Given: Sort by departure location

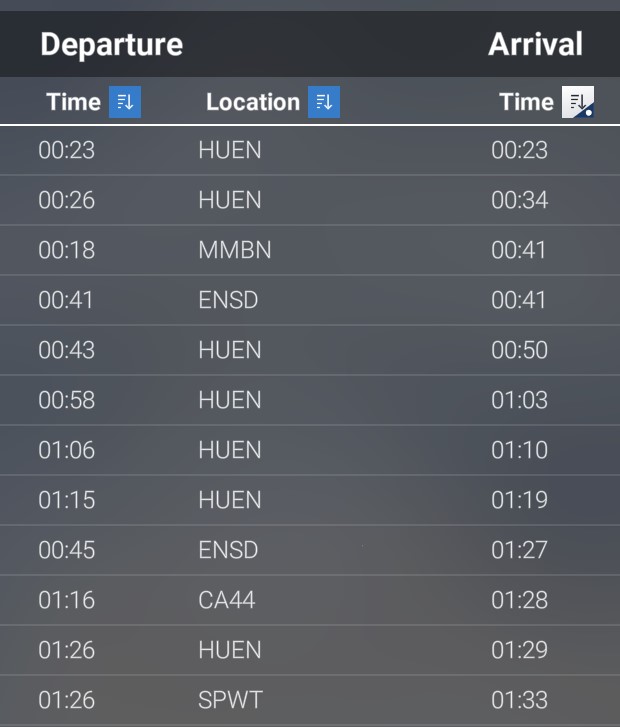Looking at the screenshot, I should click(x=324, y=102).
